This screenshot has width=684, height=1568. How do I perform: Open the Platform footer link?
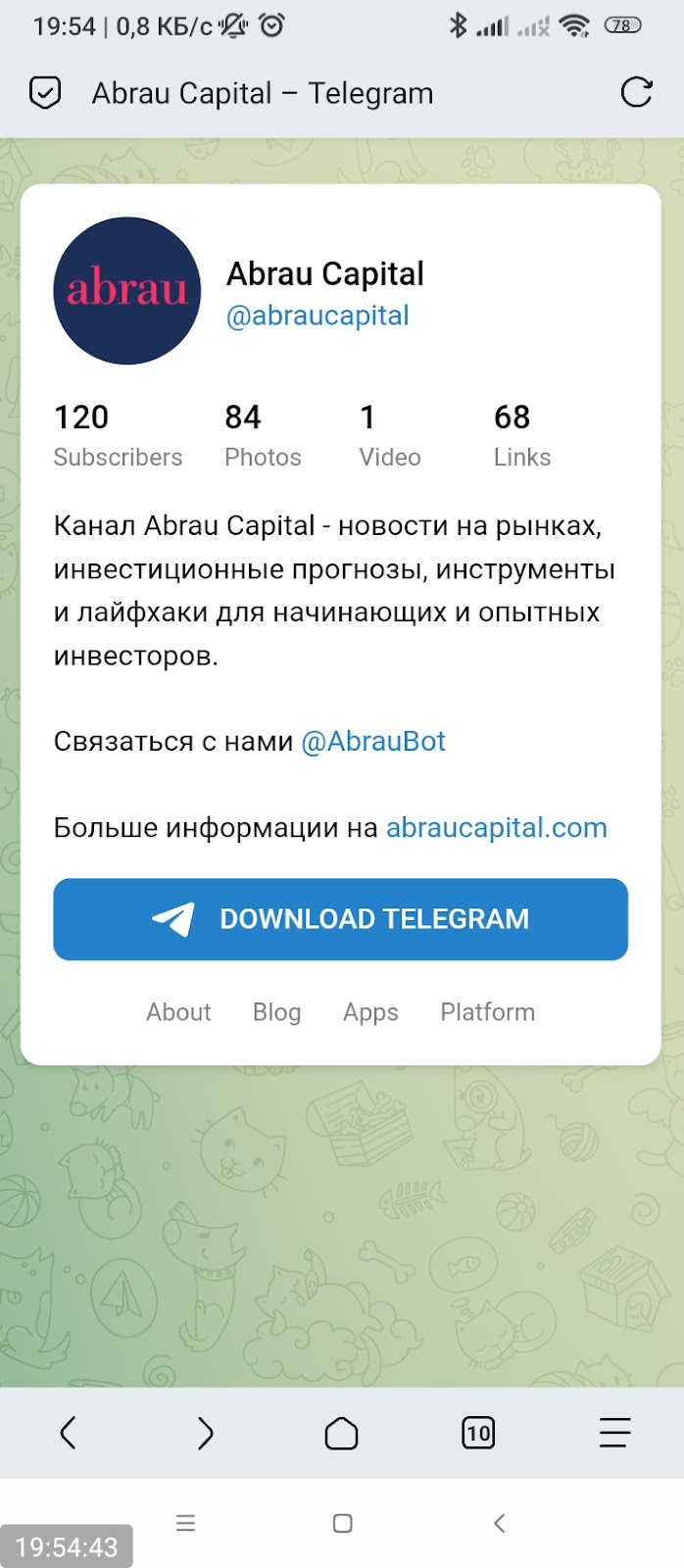(487, 1011)
